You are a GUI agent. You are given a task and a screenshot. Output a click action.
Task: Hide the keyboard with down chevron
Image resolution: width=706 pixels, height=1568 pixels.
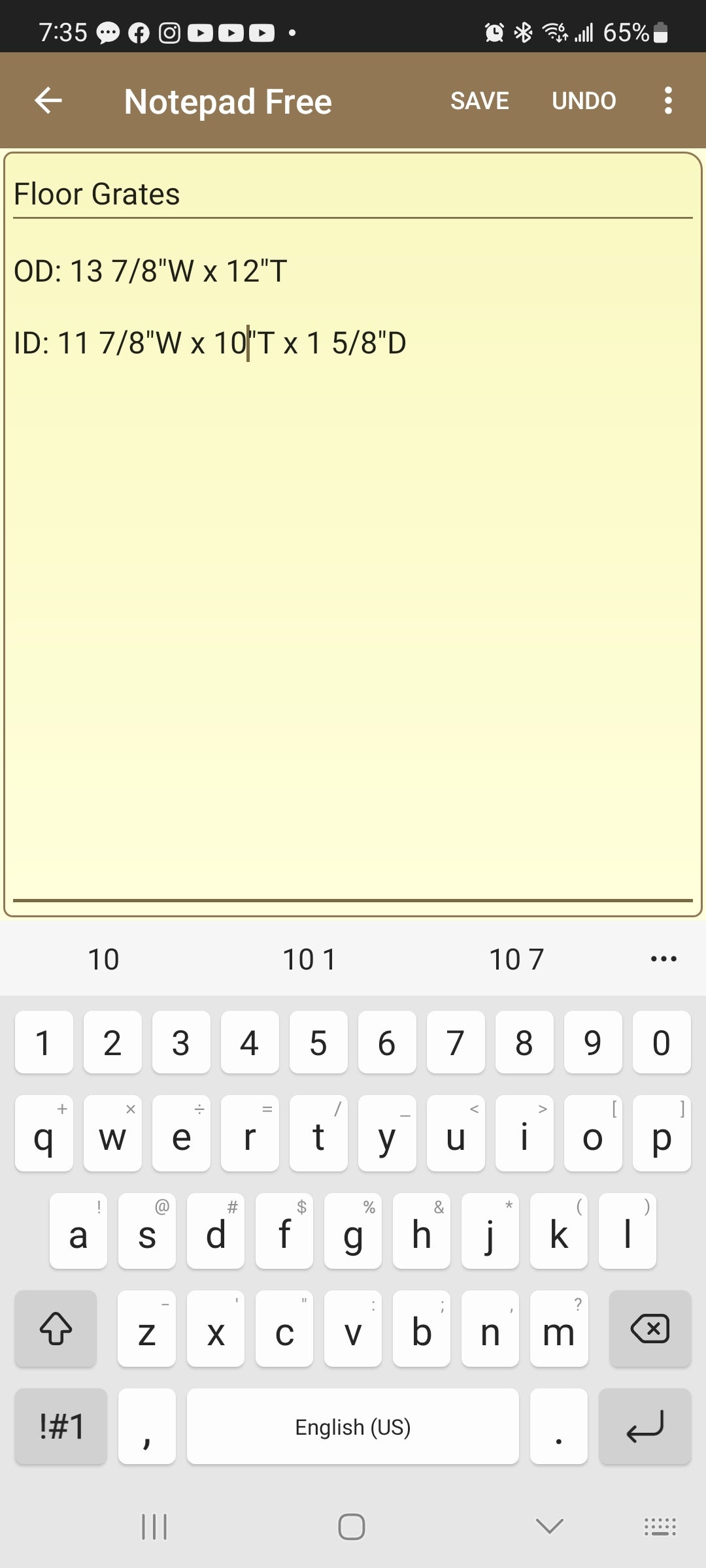pos(549,1527)
